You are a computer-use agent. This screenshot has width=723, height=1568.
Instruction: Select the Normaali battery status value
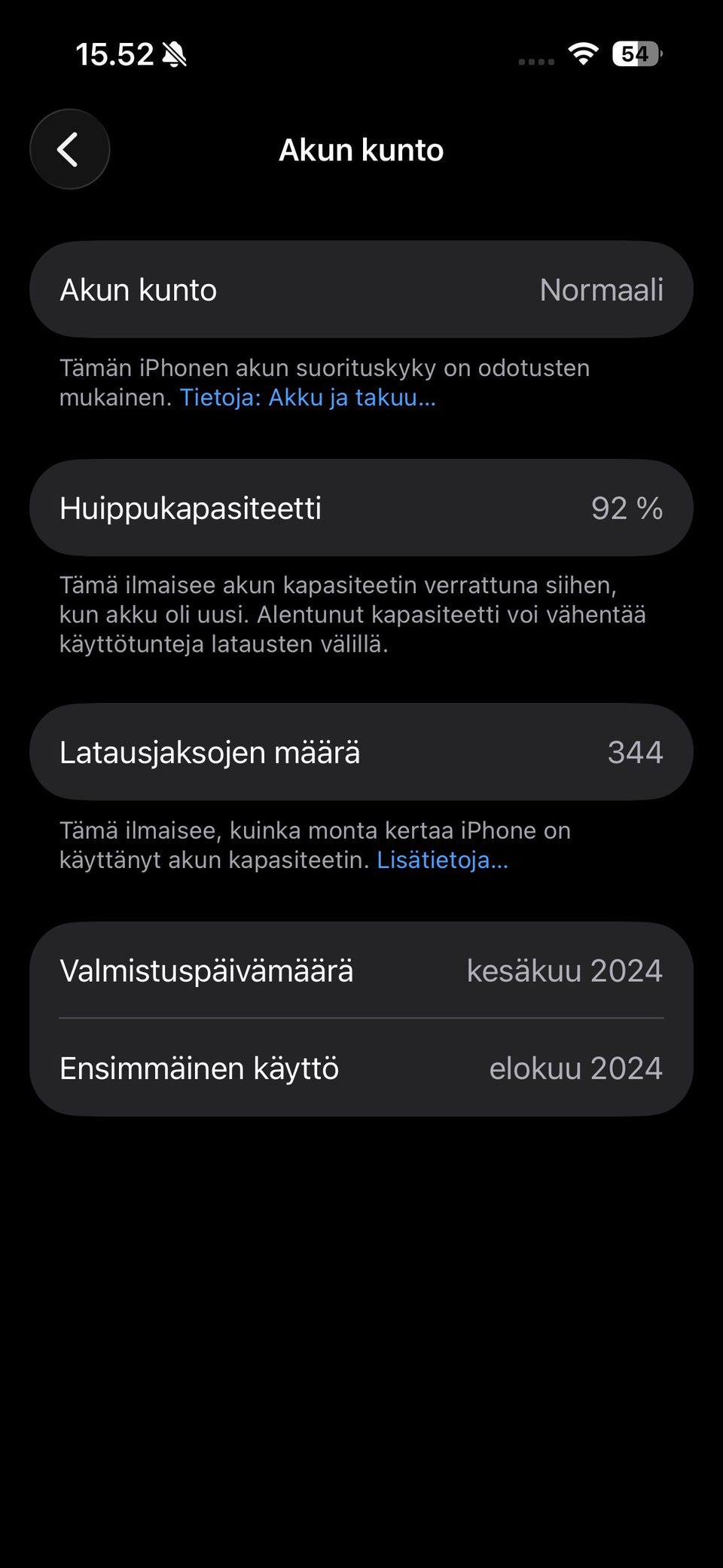(x=602, y=290)
